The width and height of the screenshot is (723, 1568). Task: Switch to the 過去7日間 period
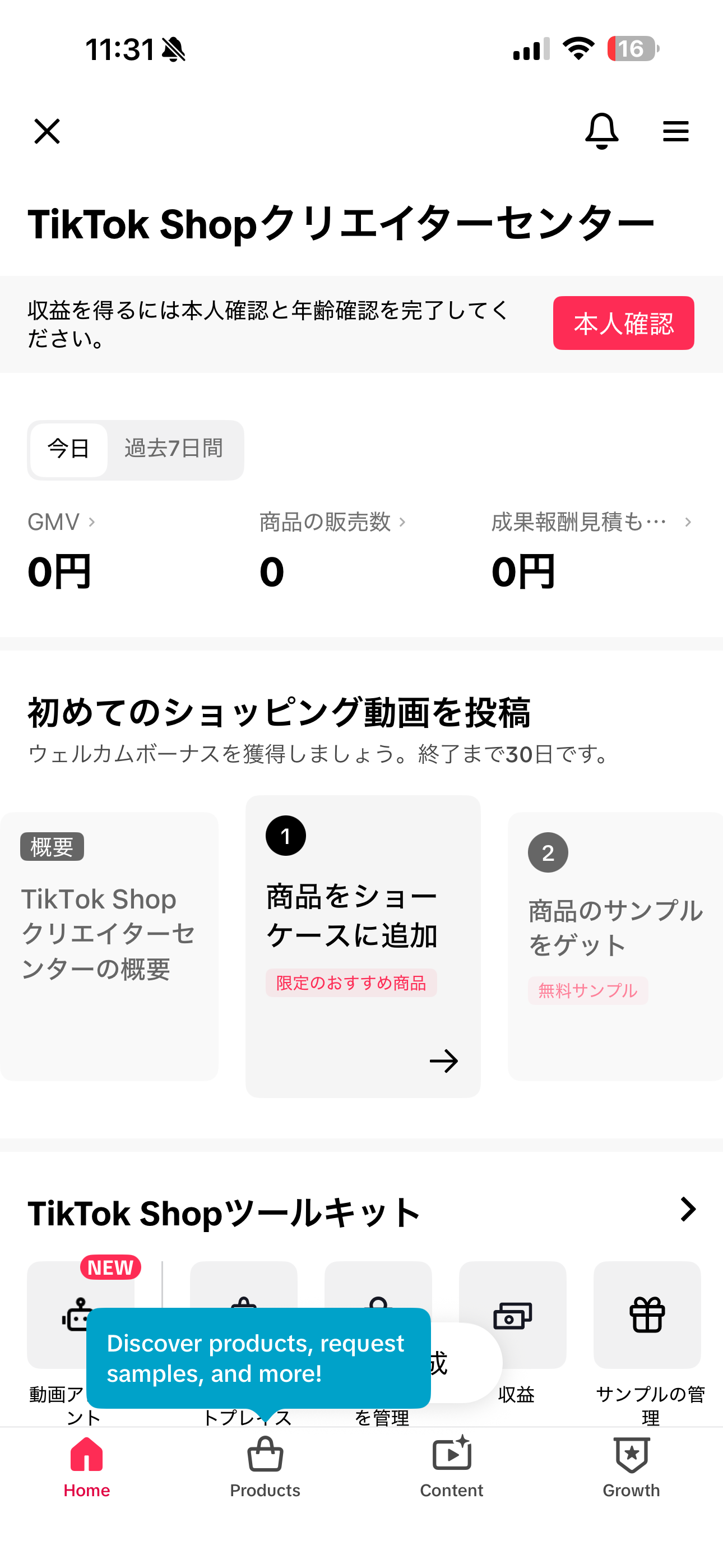coord(175,449)
